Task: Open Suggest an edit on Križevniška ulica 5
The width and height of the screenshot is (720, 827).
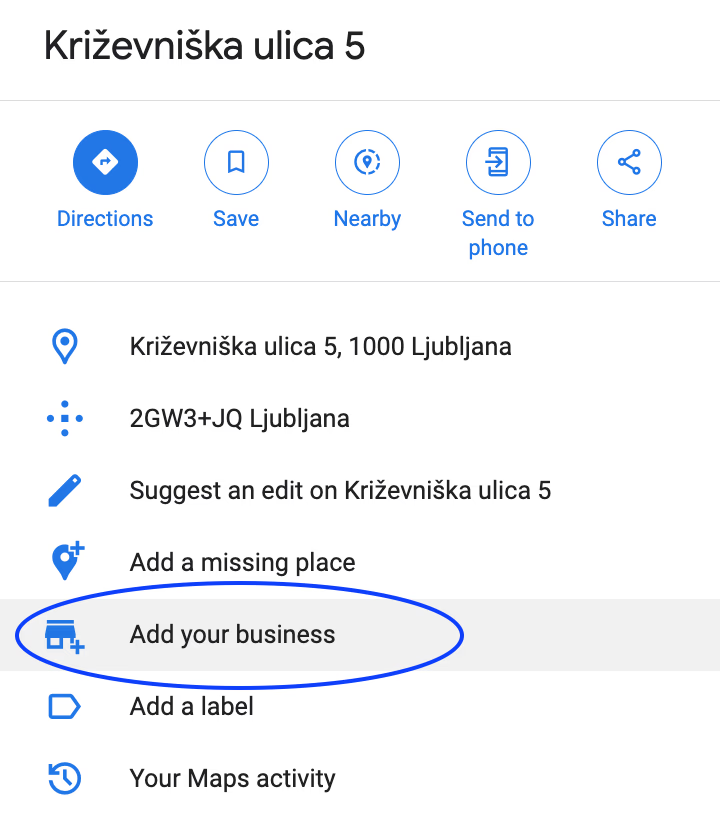Action: [340, 490]
